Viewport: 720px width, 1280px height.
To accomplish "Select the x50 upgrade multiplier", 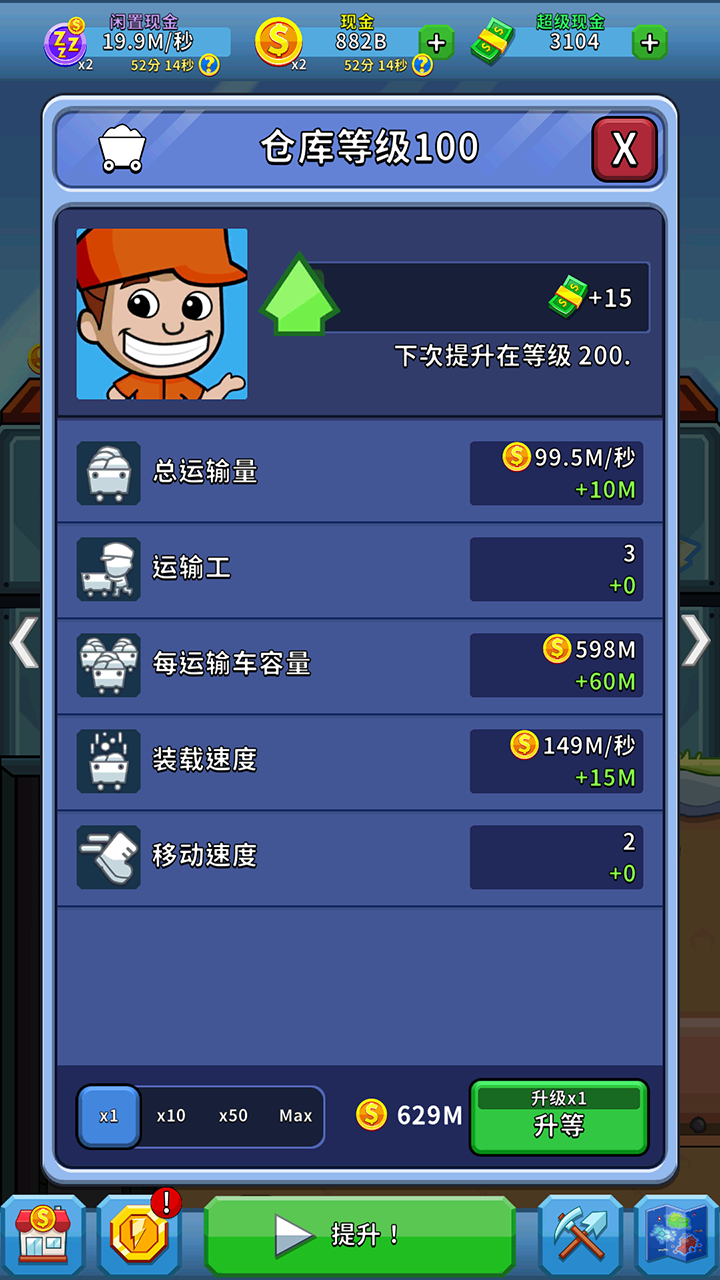I will click(233, 1116).
